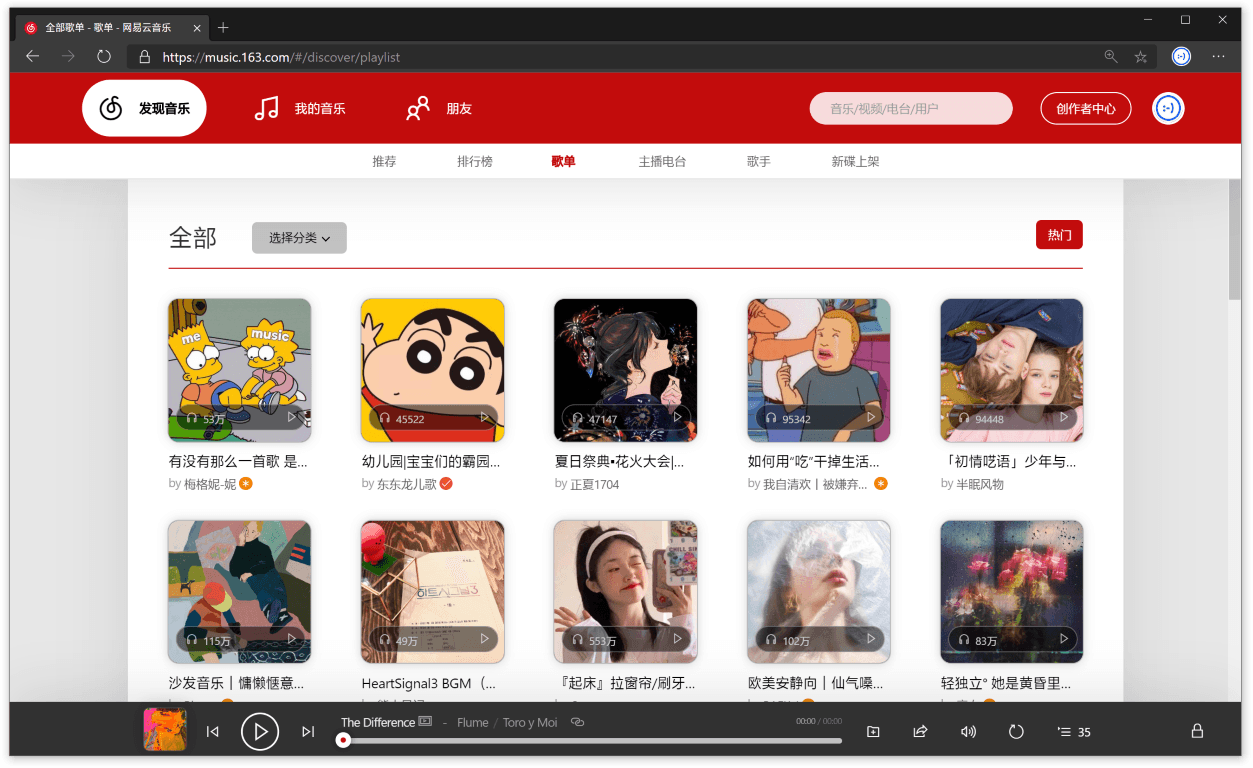Open the 主播电台 sub-tab
The image size is (1253, 768).
[662, 161]
